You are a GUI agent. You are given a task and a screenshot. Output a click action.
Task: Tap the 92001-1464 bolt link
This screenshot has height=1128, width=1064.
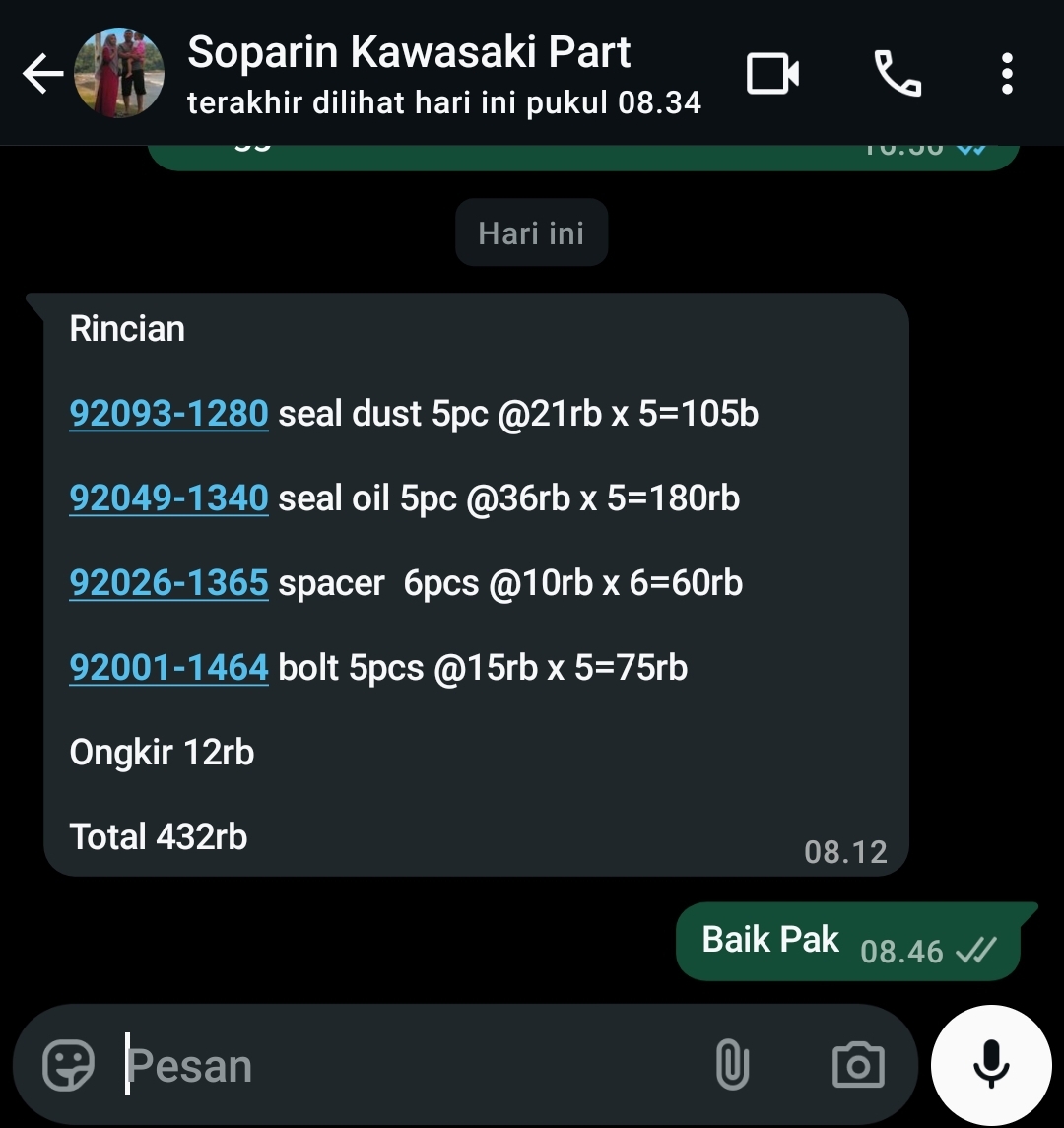click(x=168, y=668)
